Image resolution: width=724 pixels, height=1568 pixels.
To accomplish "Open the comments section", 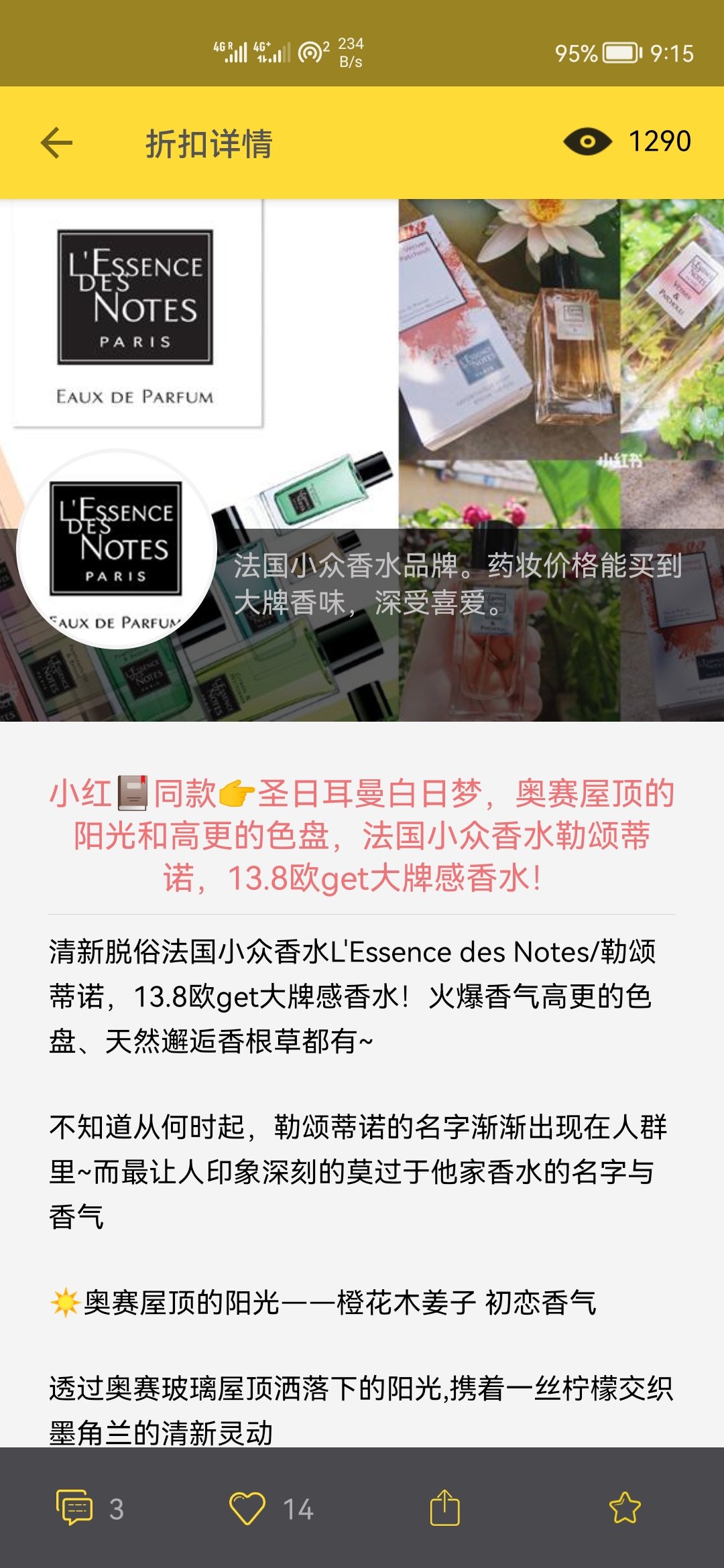I will click(x=75, y=1508).
